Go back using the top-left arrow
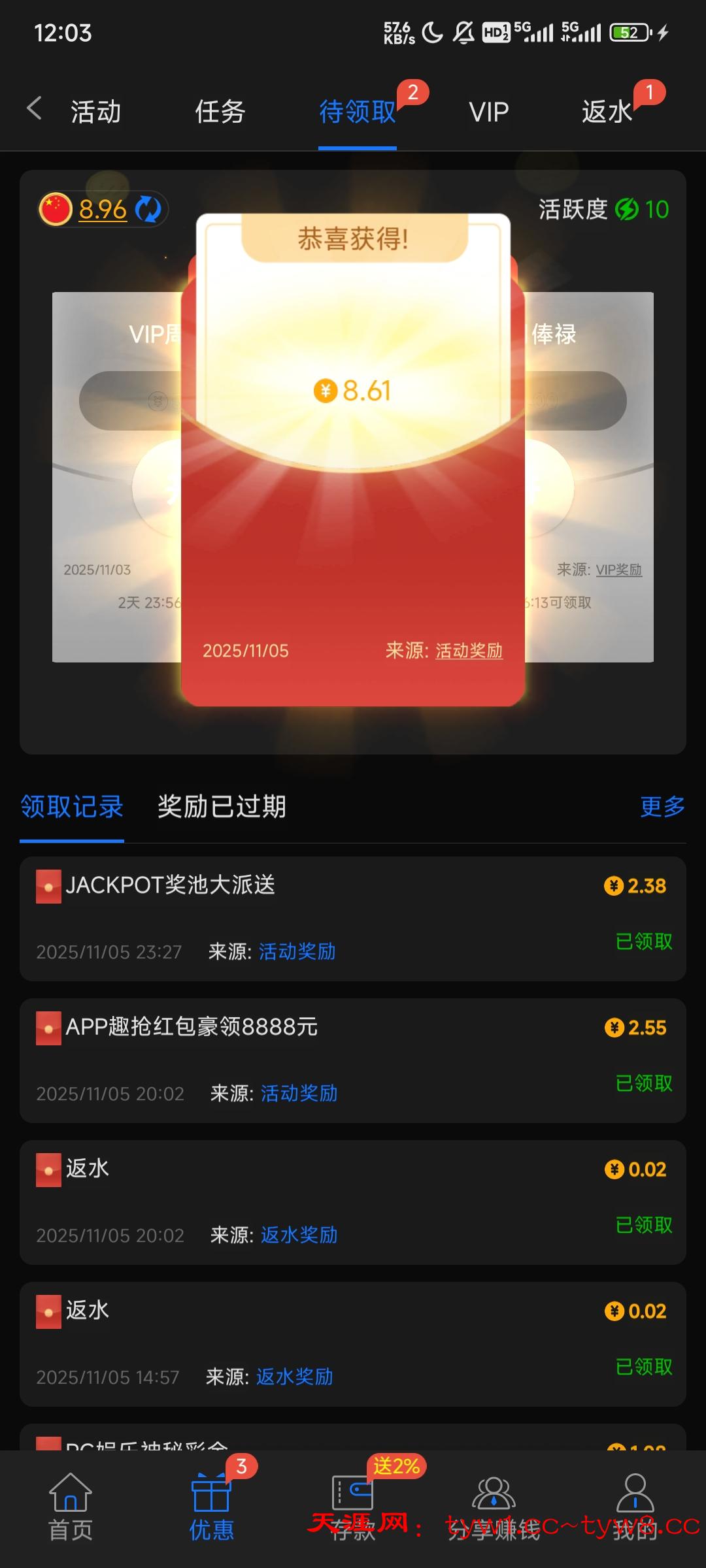The image size is (706, 1568). (x=34, y=108)
